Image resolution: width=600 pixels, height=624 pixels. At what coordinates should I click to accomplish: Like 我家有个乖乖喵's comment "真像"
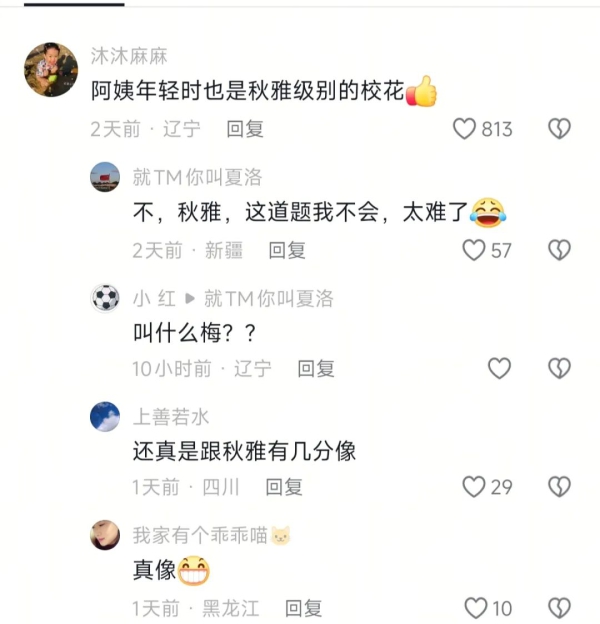pos(476,607)
